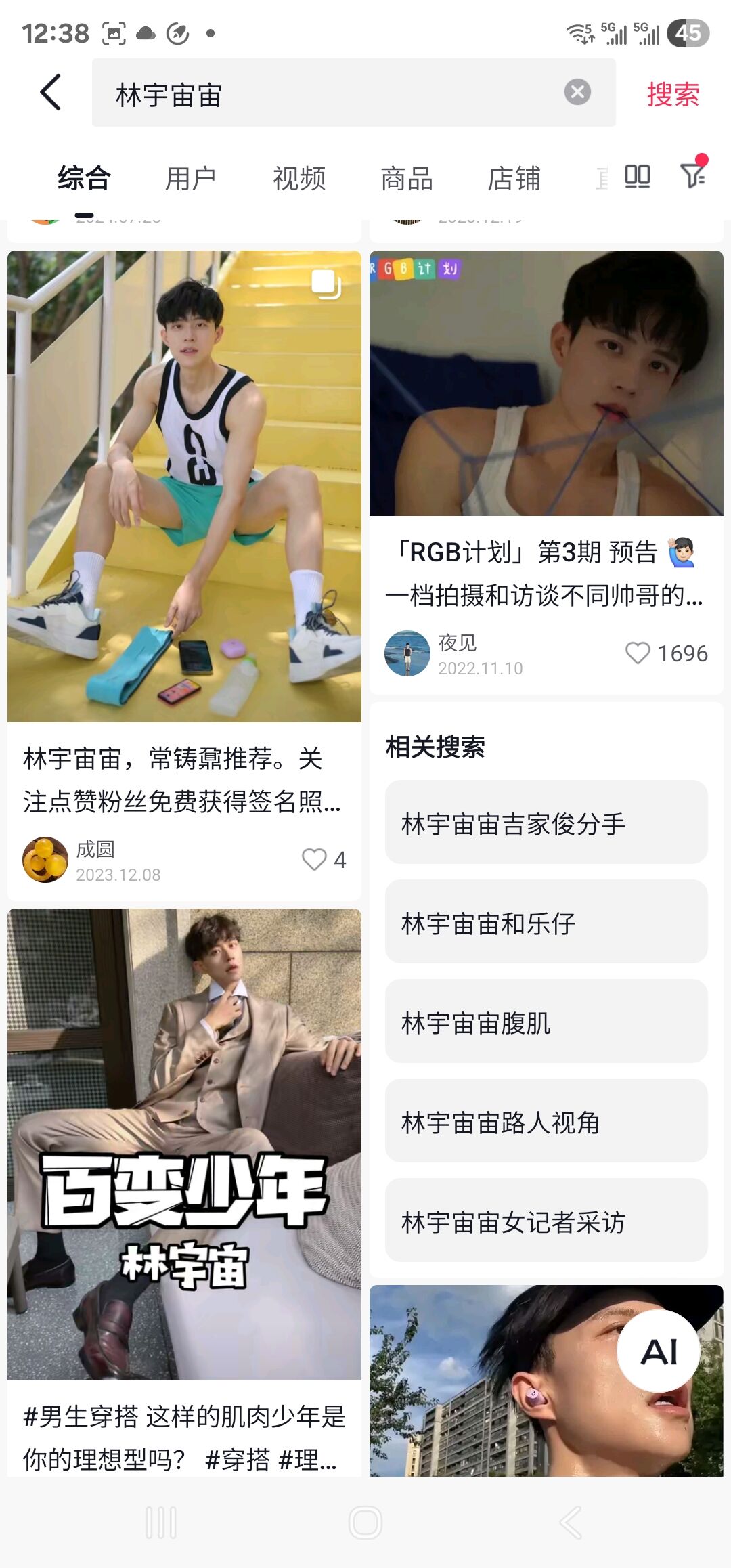Image resolution: width=731 pixels, height=1568 pixels.
Task: Select the 店铺 tab
Action: click(514, 179)
